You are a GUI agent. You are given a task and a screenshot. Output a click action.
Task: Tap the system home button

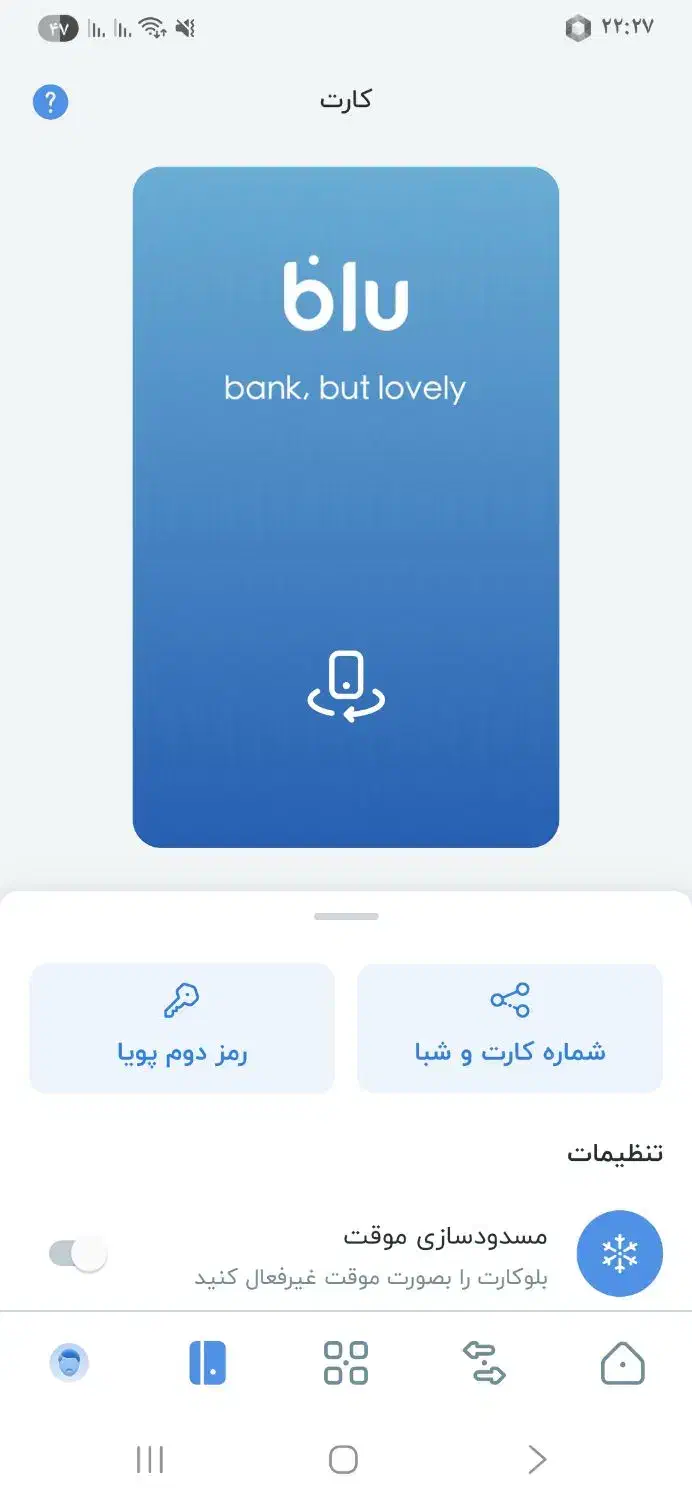[x=343, y=1460]
